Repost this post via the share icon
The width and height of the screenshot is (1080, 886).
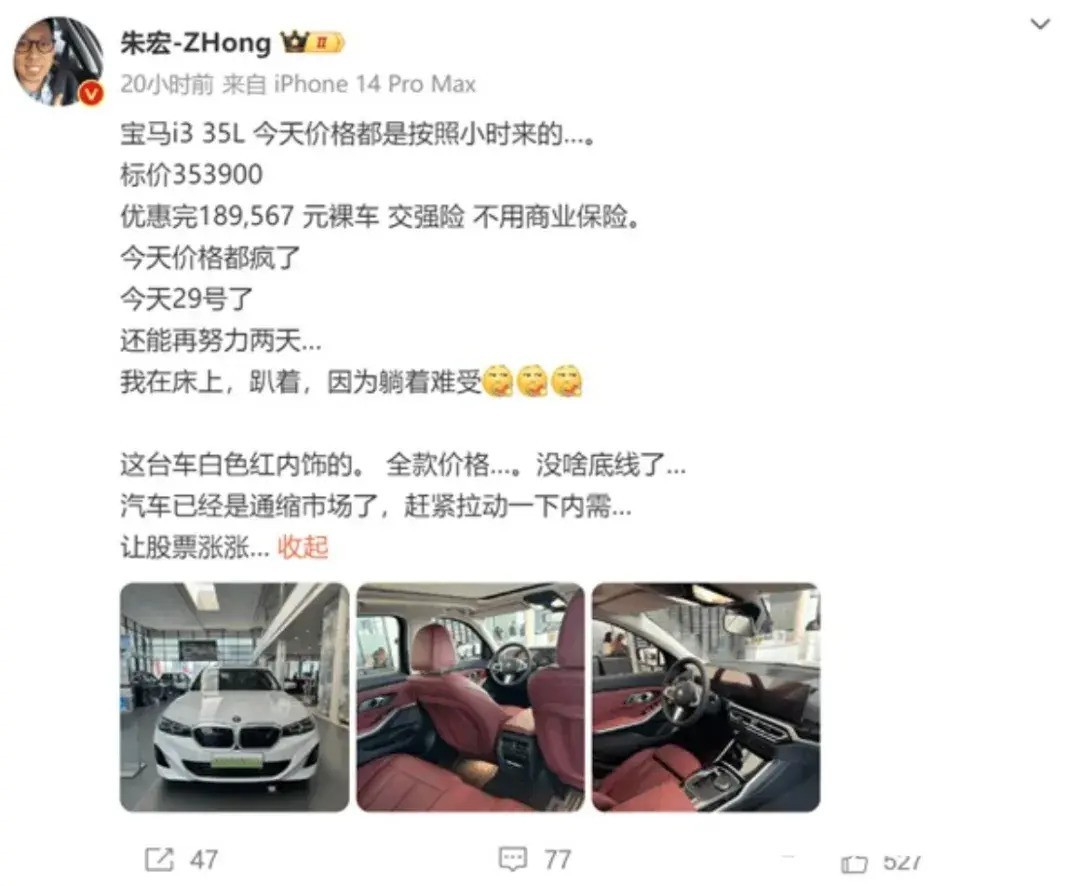tap(159, 859)
